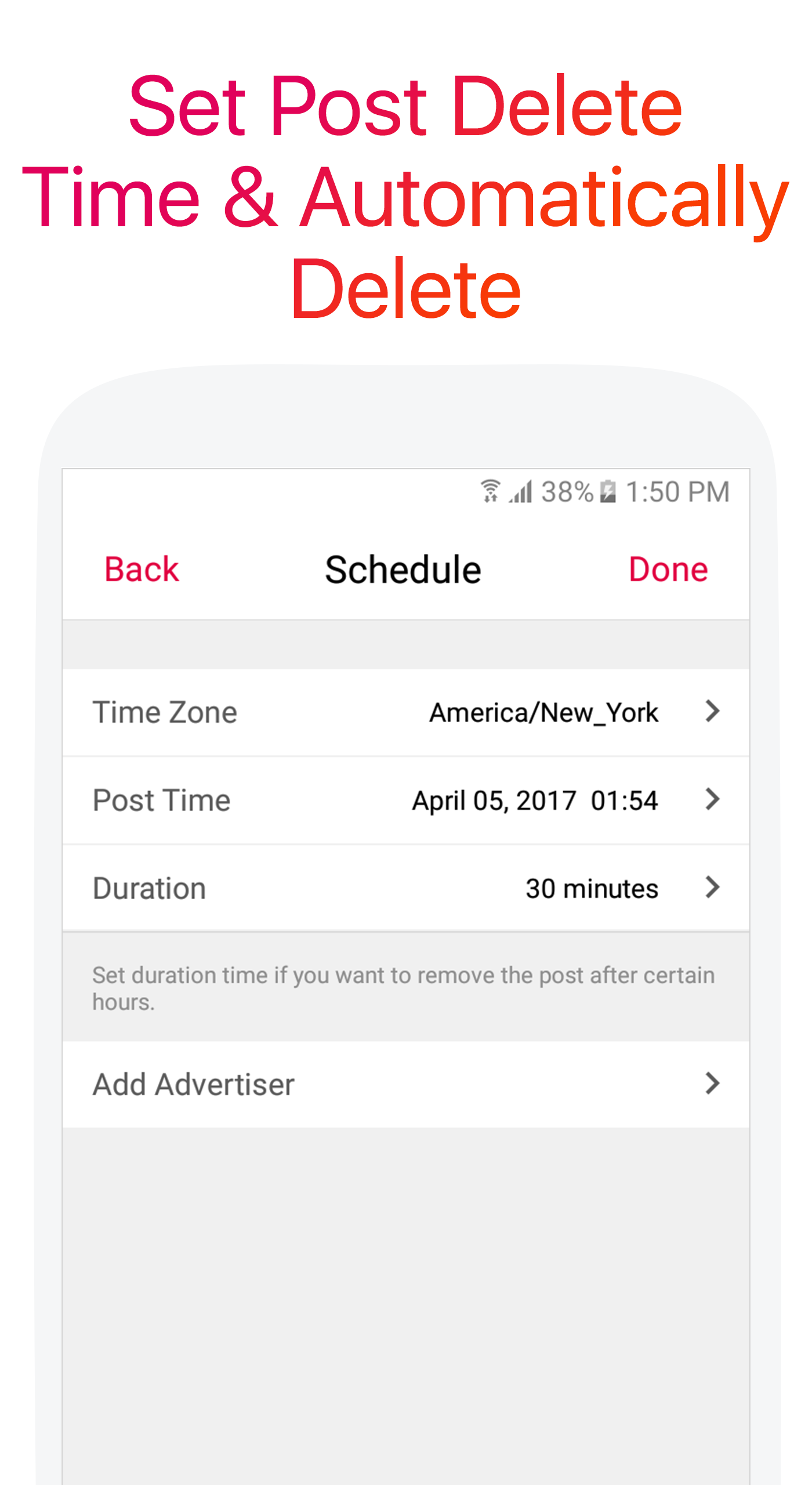Open the Add Advertiser screen
Viewport: 812px width, 1485px height.
pyautogui.click(x=712, y=1084)
